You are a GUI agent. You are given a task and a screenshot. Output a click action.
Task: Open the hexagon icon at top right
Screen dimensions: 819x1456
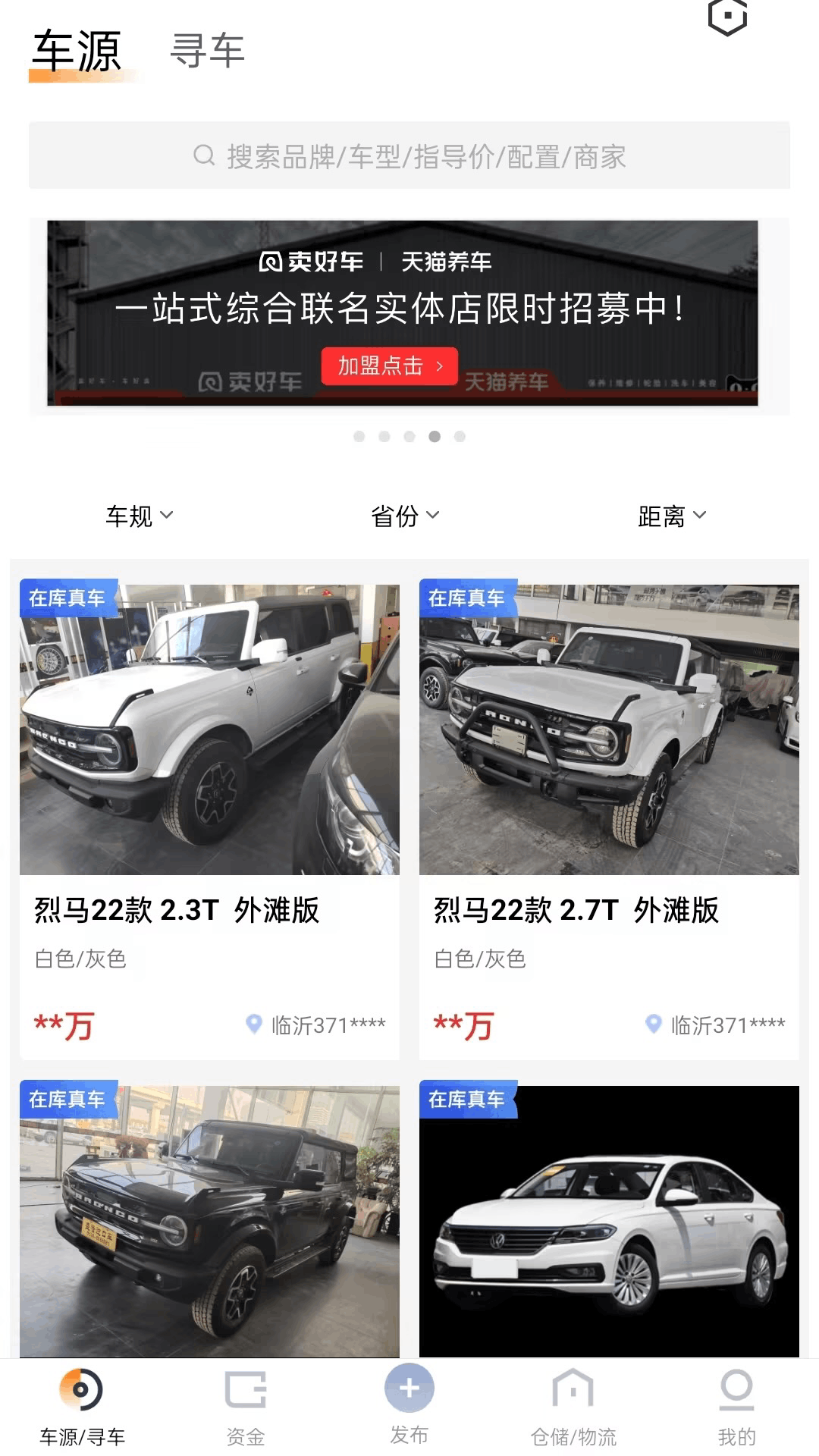click(x=727, y=17)
